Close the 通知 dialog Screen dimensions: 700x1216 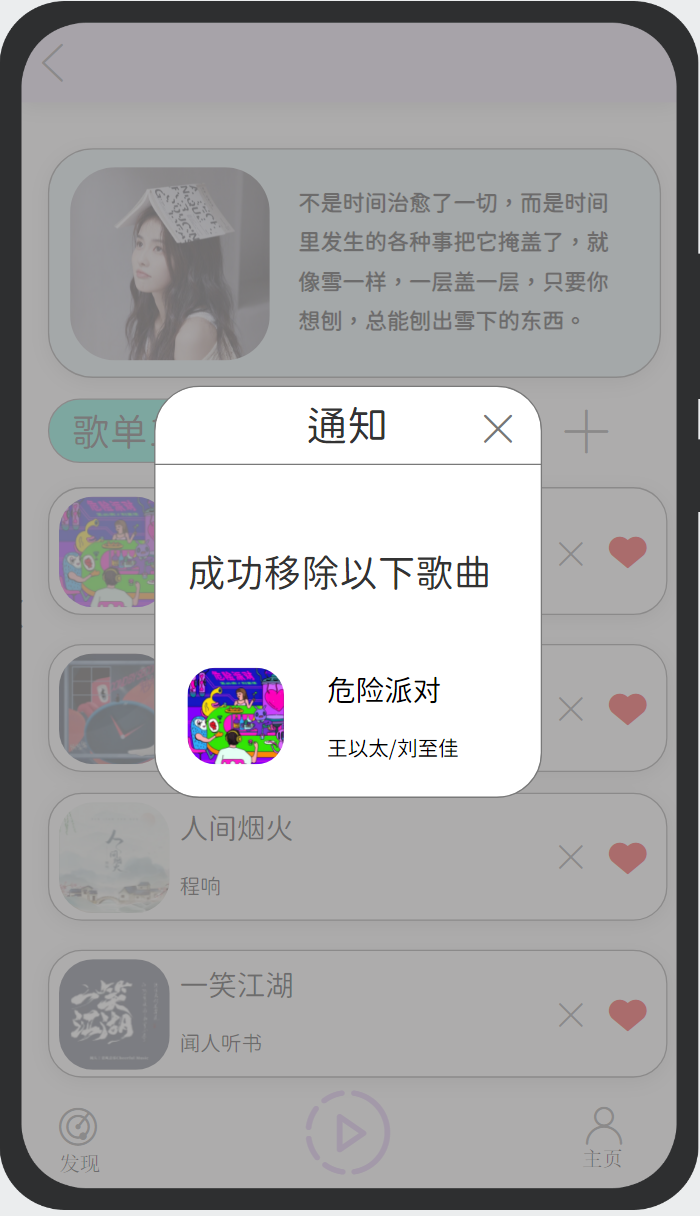pyautogui.click(x=498, y=429)
